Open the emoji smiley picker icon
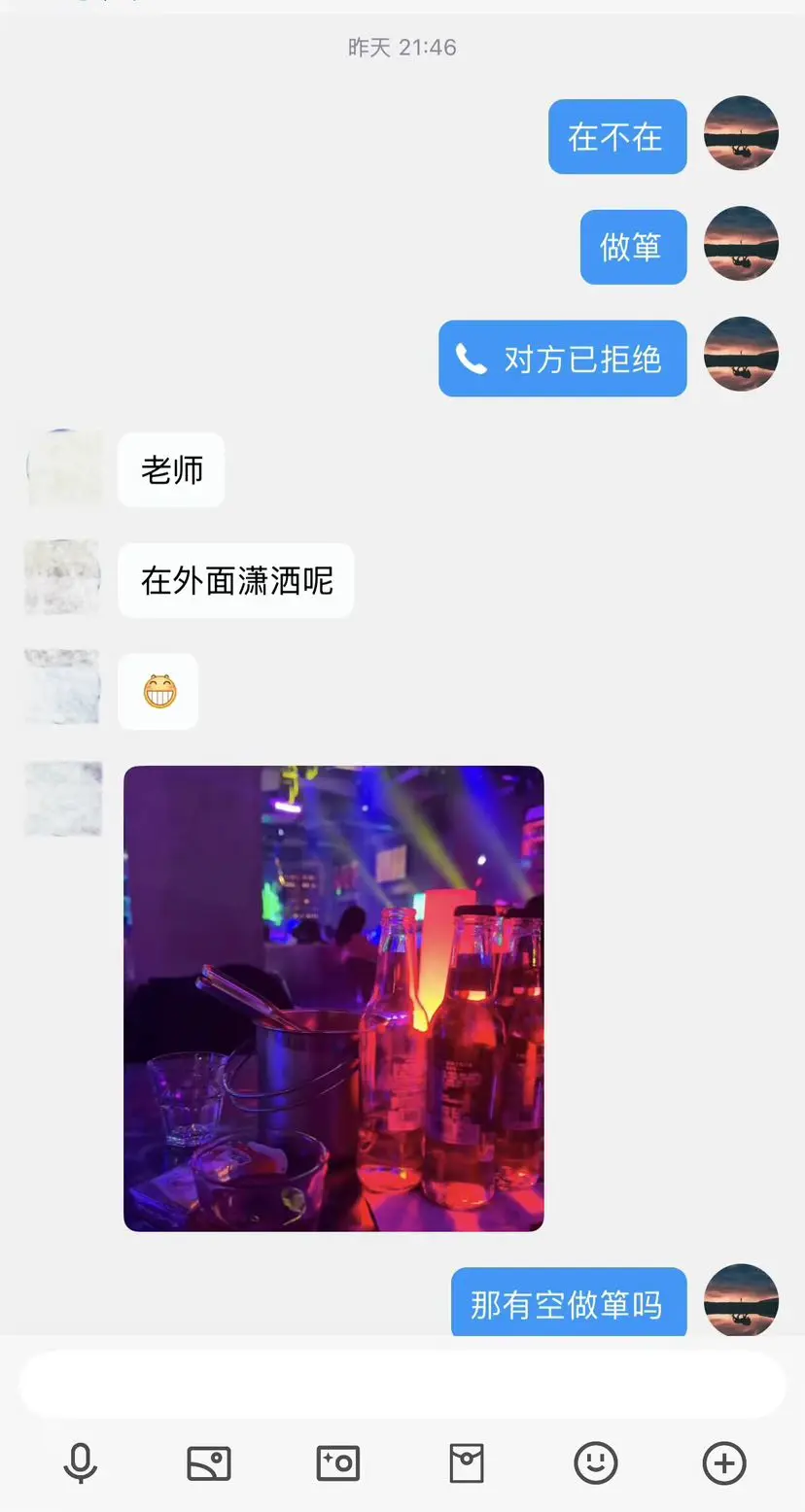Image resolution: width=805 pixels, height=1512 pixels. click(x=596, y=1460)
